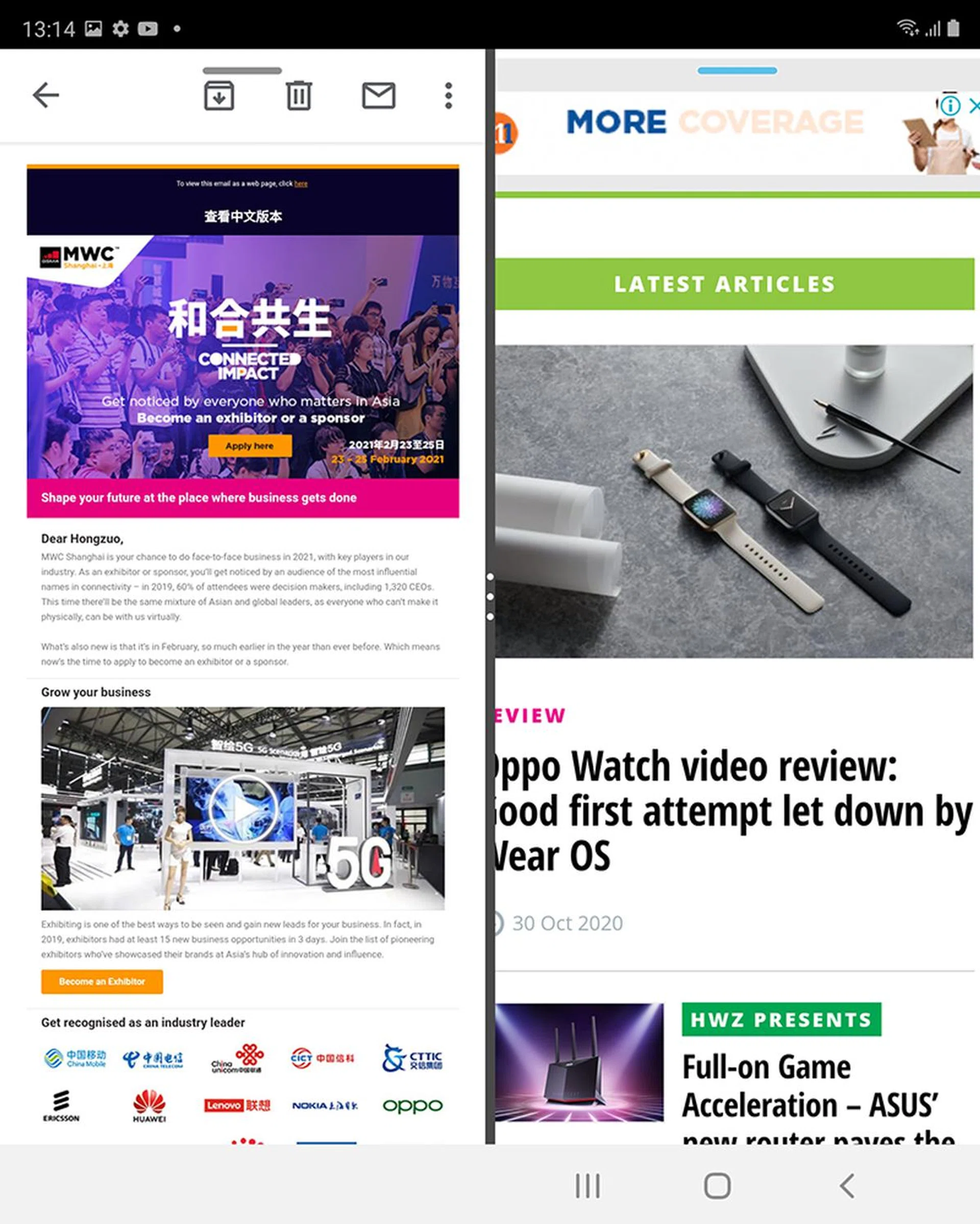Go back from the open email
980x1224 pixels.
tap(45, 95)
